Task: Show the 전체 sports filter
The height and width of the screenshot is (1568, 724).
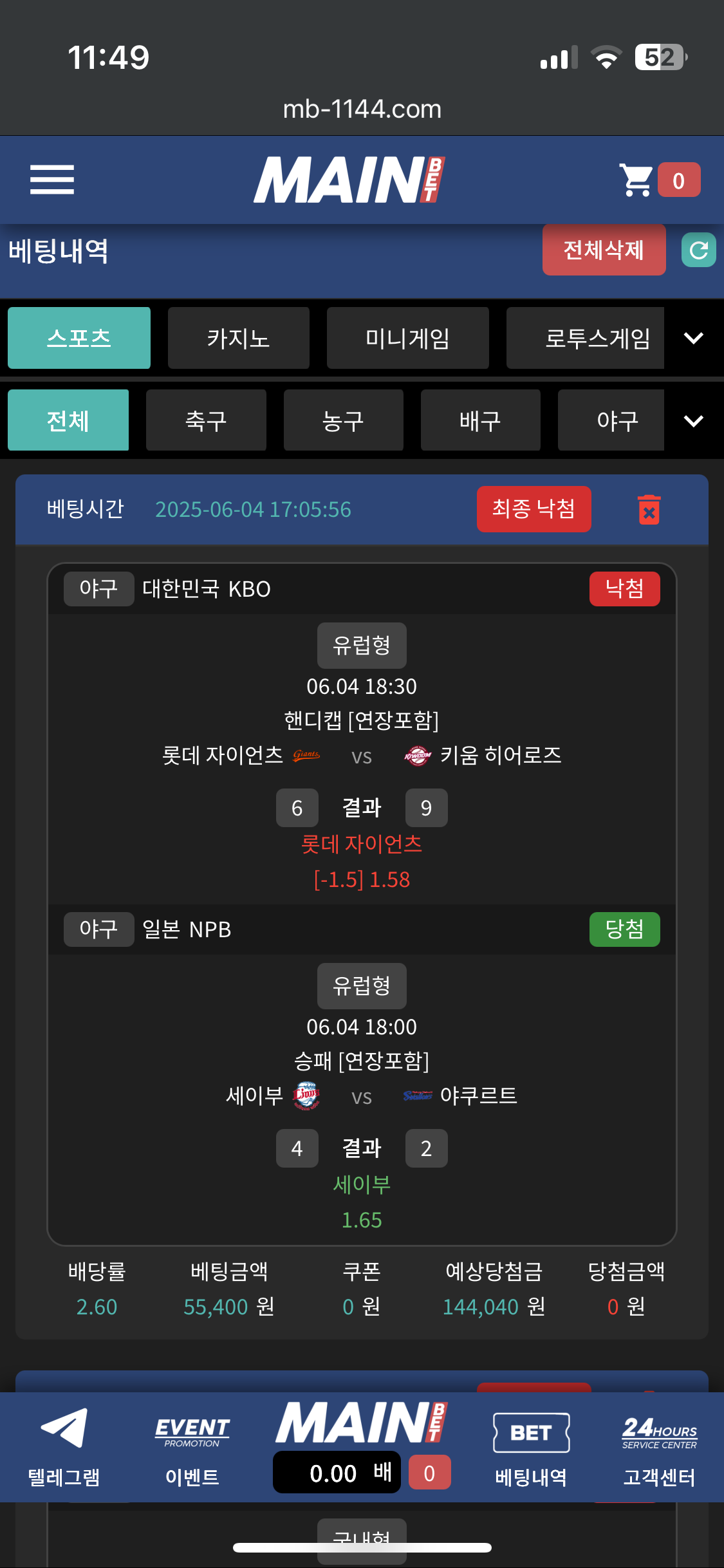Action: click(68, 420)
